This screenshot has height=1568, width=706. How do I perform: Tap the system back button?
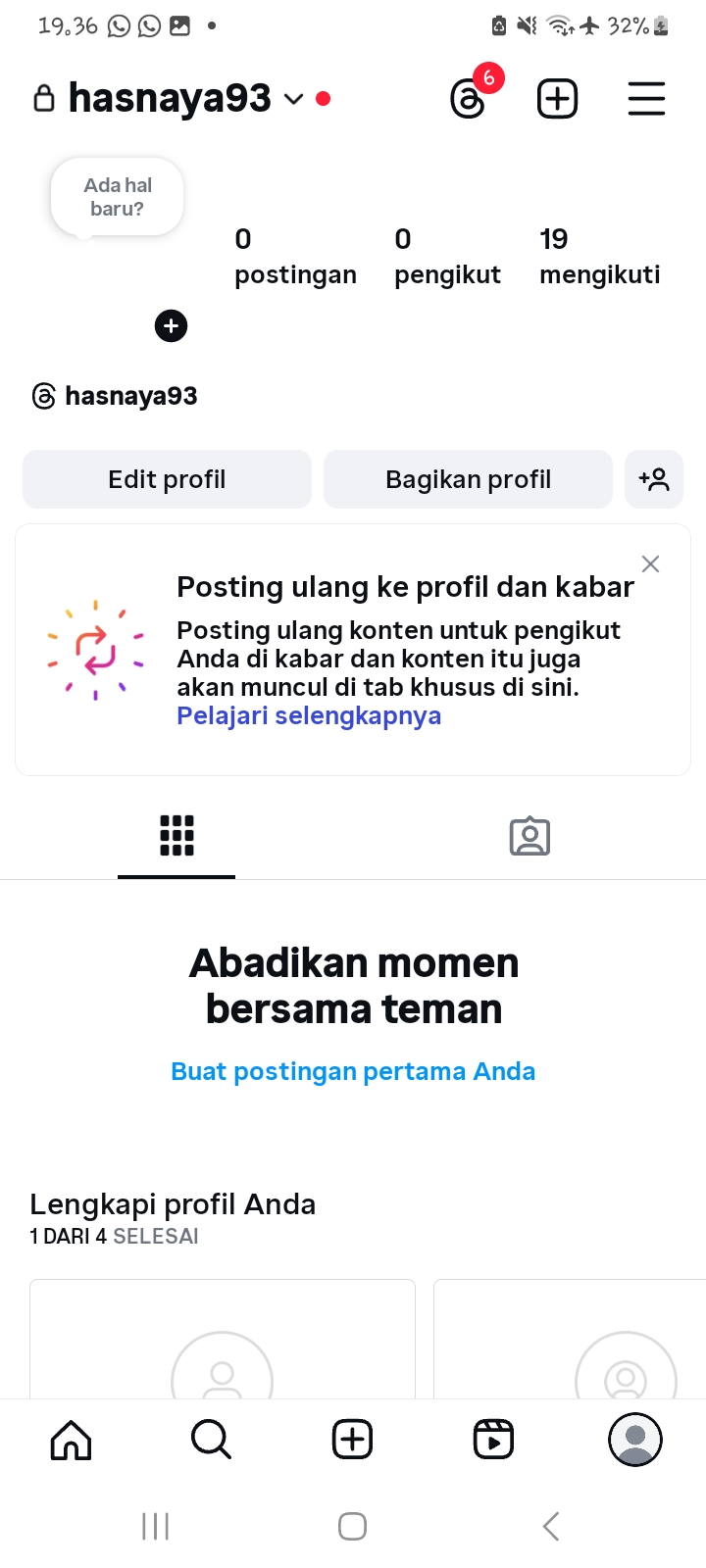(551, 1526)
